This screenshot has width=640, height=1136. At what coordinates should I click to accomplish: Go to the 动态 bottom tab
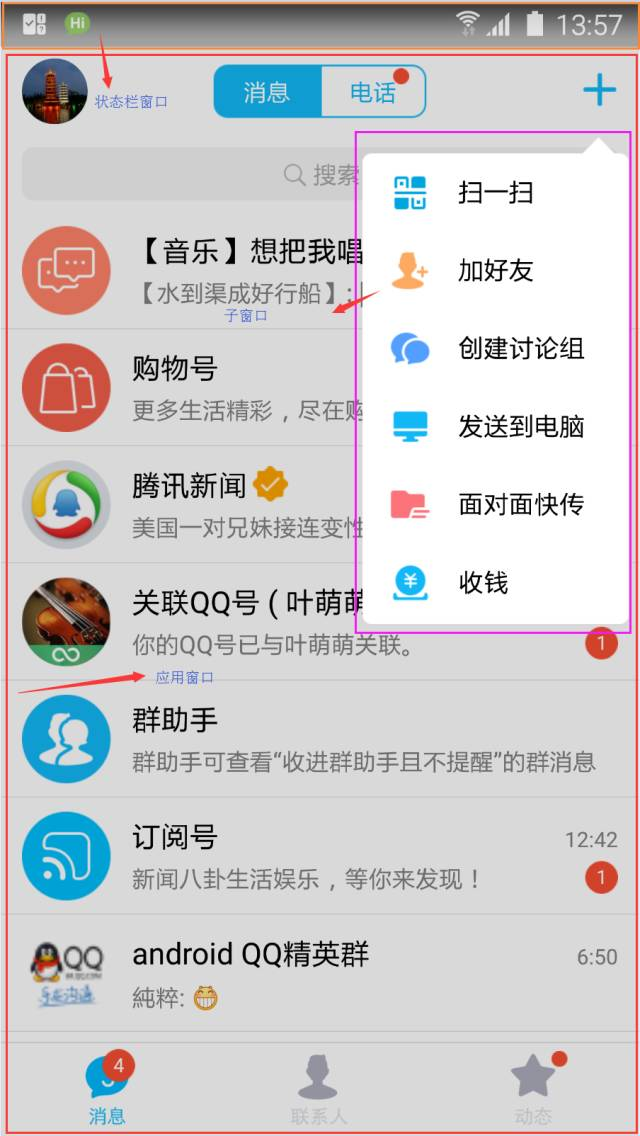pos(533,1089)
